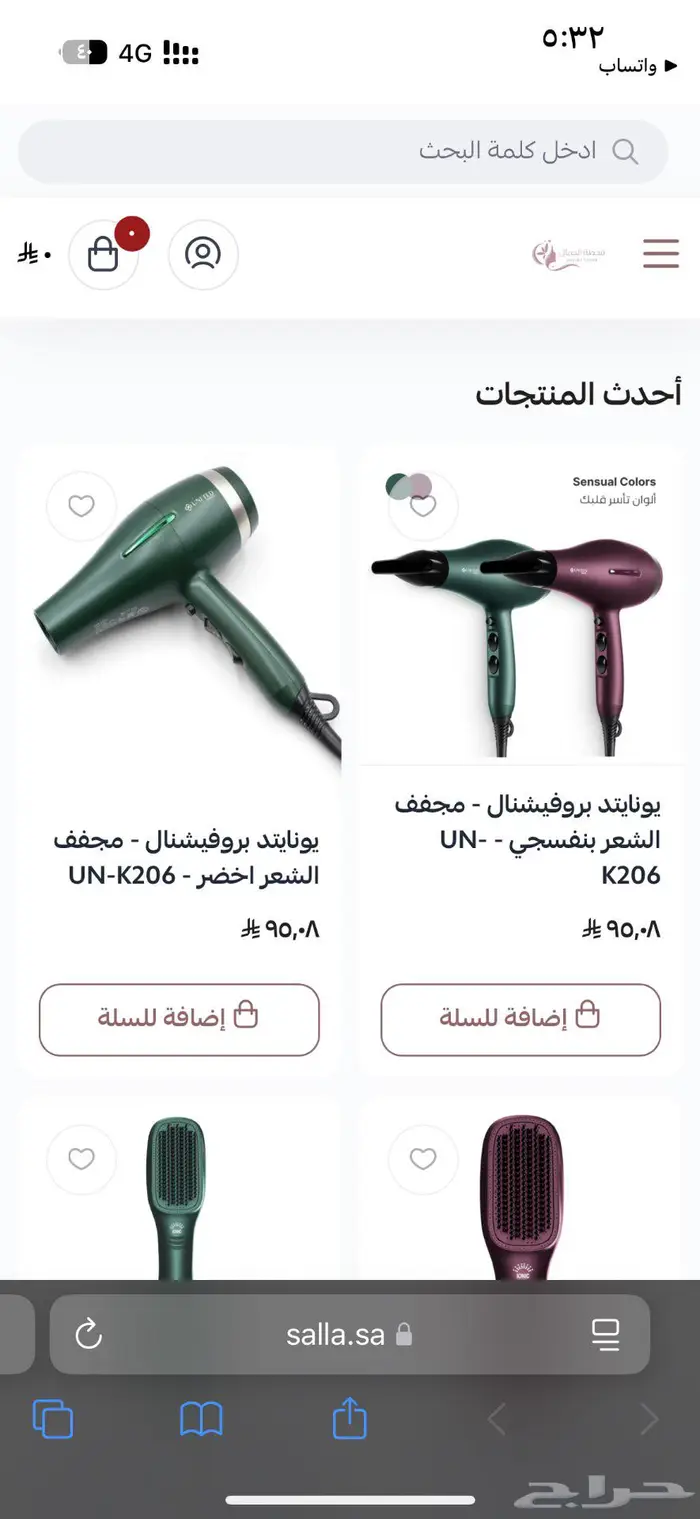The width and height of the screenshot is (700, 1519).
Task: Open the user account icon
Action: (x=203, y=254)
